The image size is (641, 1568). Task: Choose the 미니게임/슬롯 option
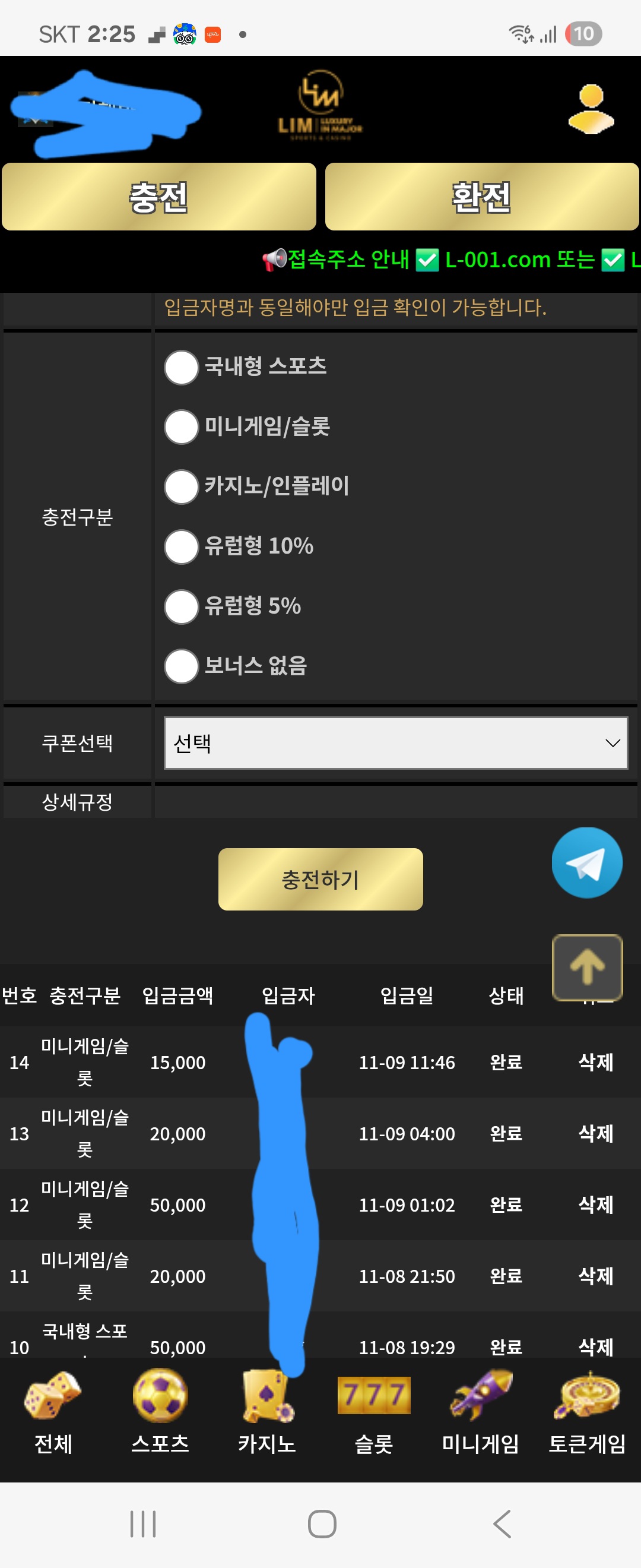[181, 426]
